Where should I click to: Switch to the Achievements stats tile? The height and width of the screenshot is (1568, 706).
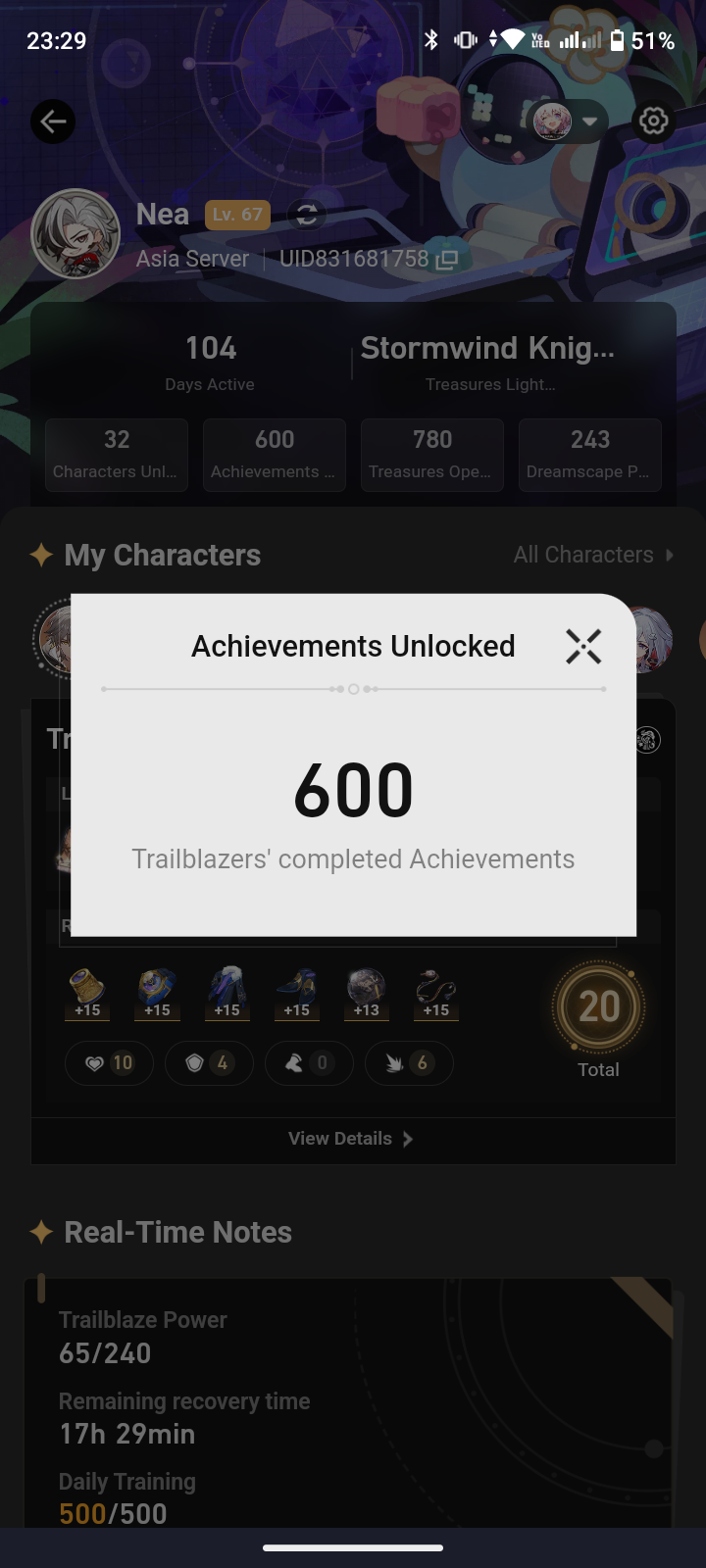click(x=275, y=454)
